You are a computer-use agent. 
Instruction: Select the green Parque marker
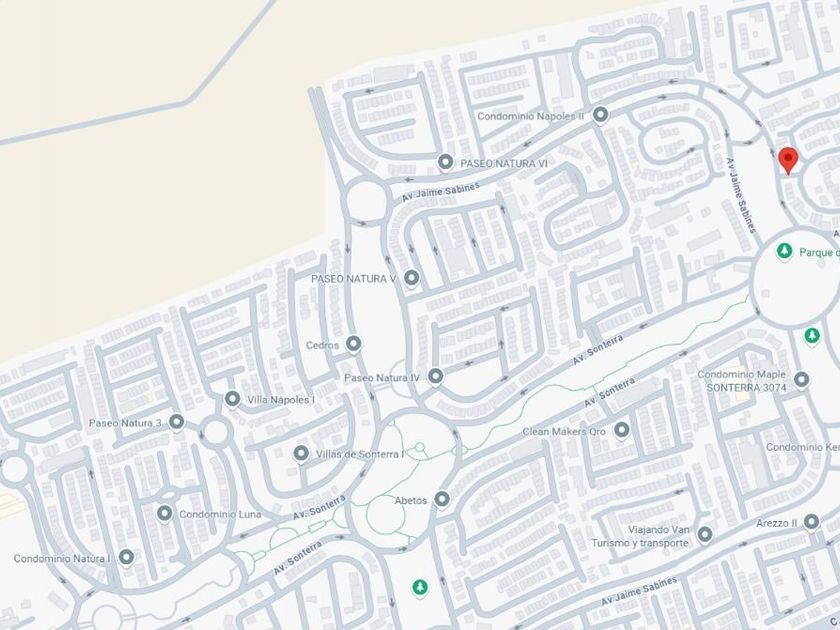coord(785,252)
